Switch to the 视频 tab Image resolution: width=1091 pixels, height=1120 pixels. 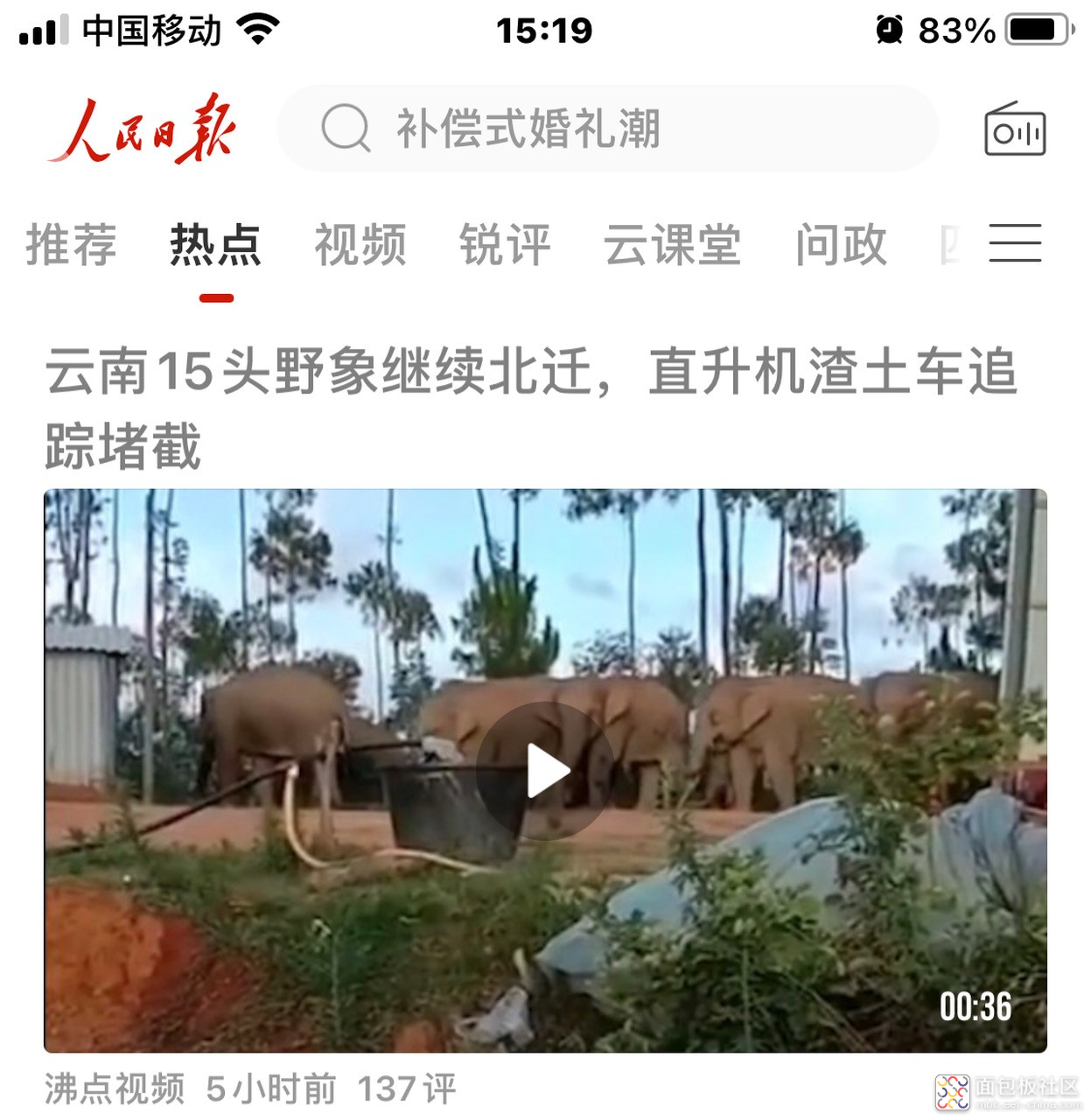pyautogui.click(x=360, y=244)
